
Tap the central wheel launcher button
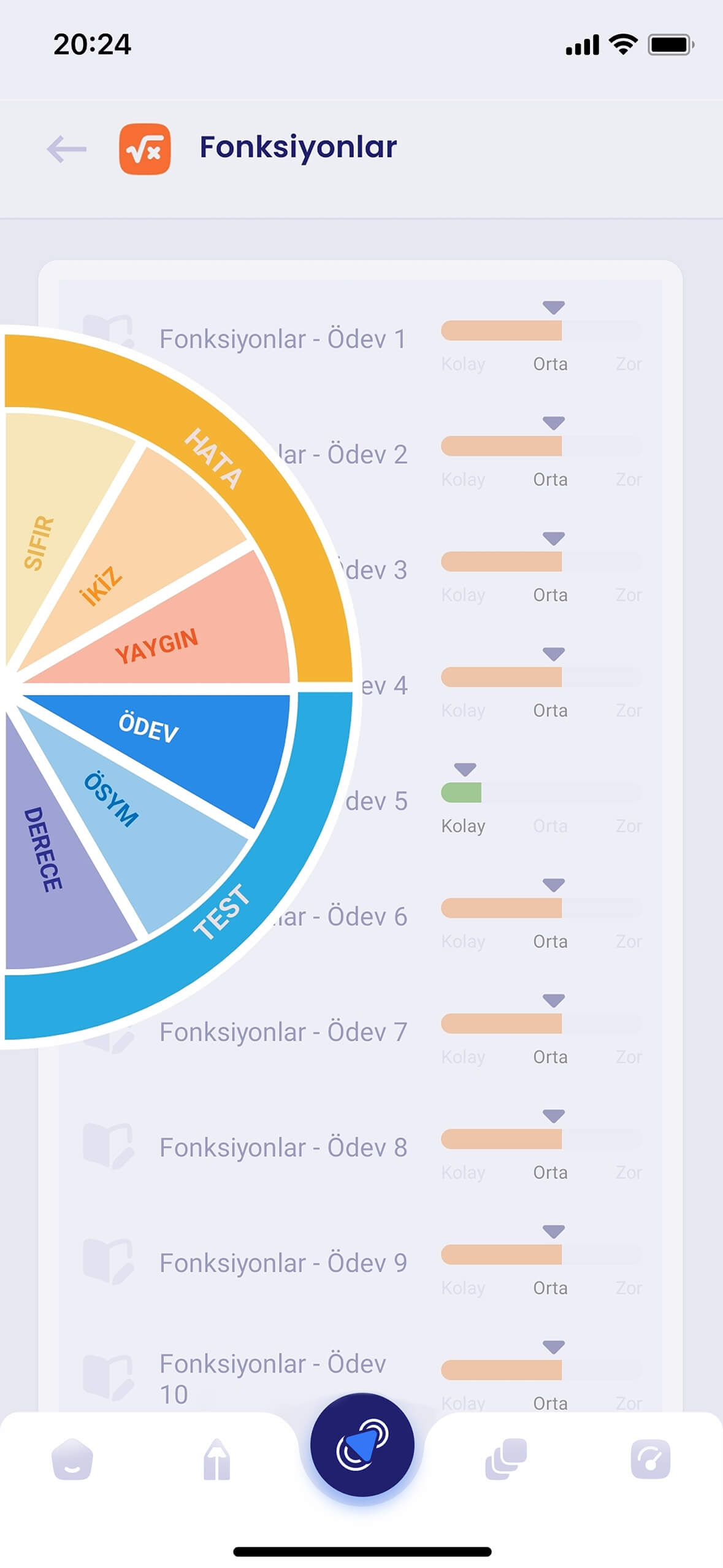click(362, 1445)
